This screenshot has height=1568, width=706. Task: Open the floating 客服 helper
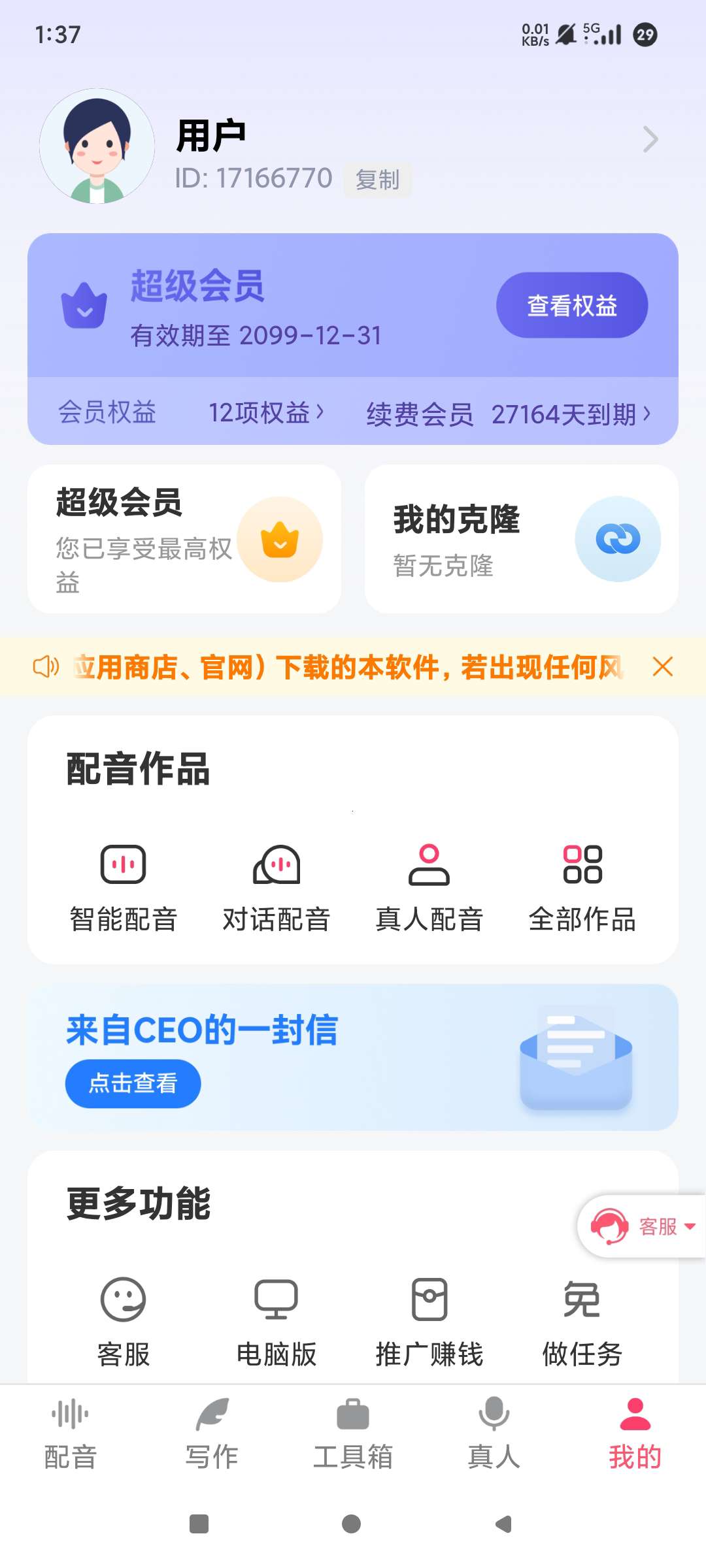(x=611, y=1226)
